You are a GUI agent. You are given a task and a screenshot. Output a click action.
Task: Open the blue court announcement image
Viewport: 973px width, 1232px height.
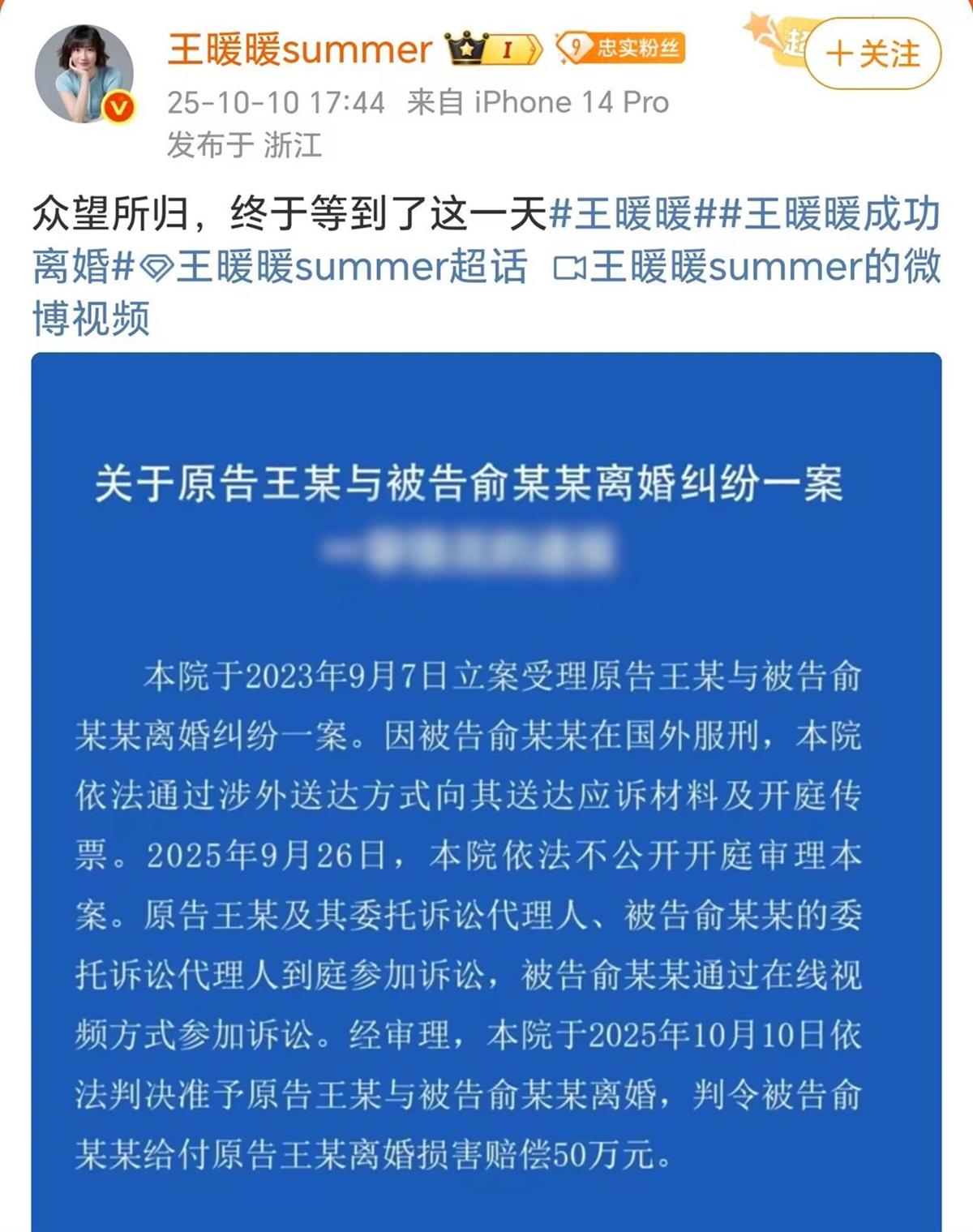486,791
